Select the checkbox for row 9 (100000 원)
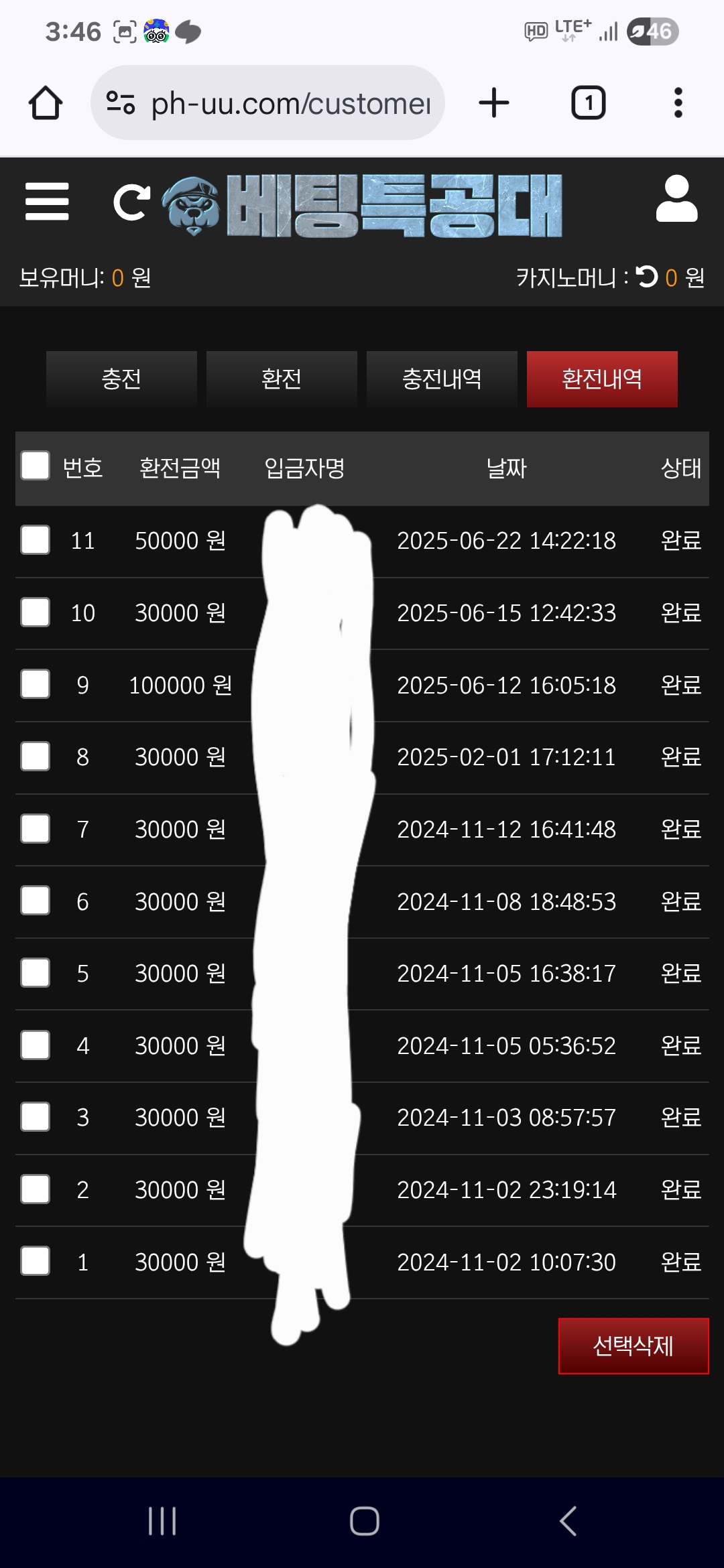This screenshot has width=724, height=1568. [x=36, y=684]
